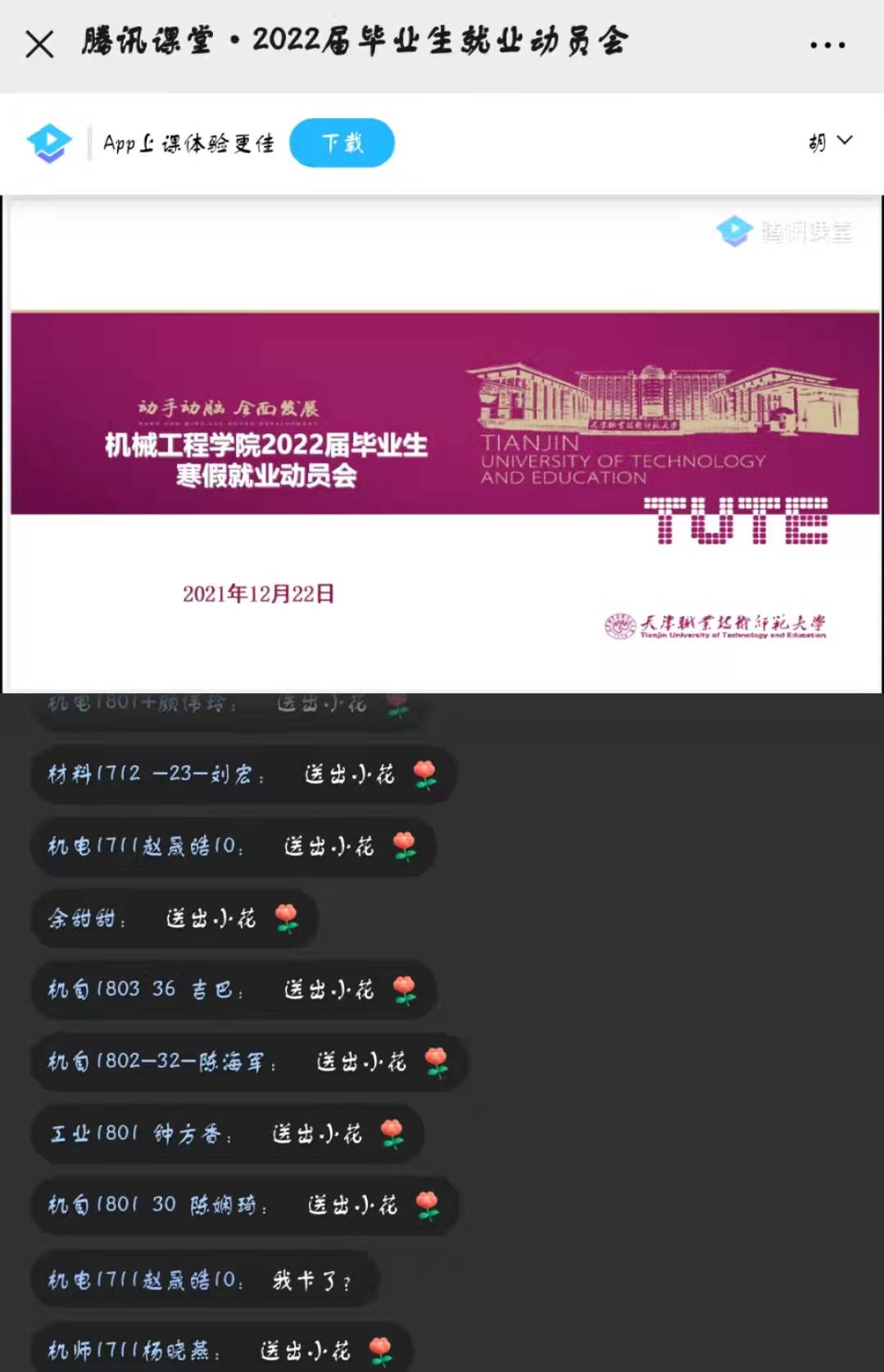
Task: Open the Tencent Classroom app logo
Action: [49, 143]
